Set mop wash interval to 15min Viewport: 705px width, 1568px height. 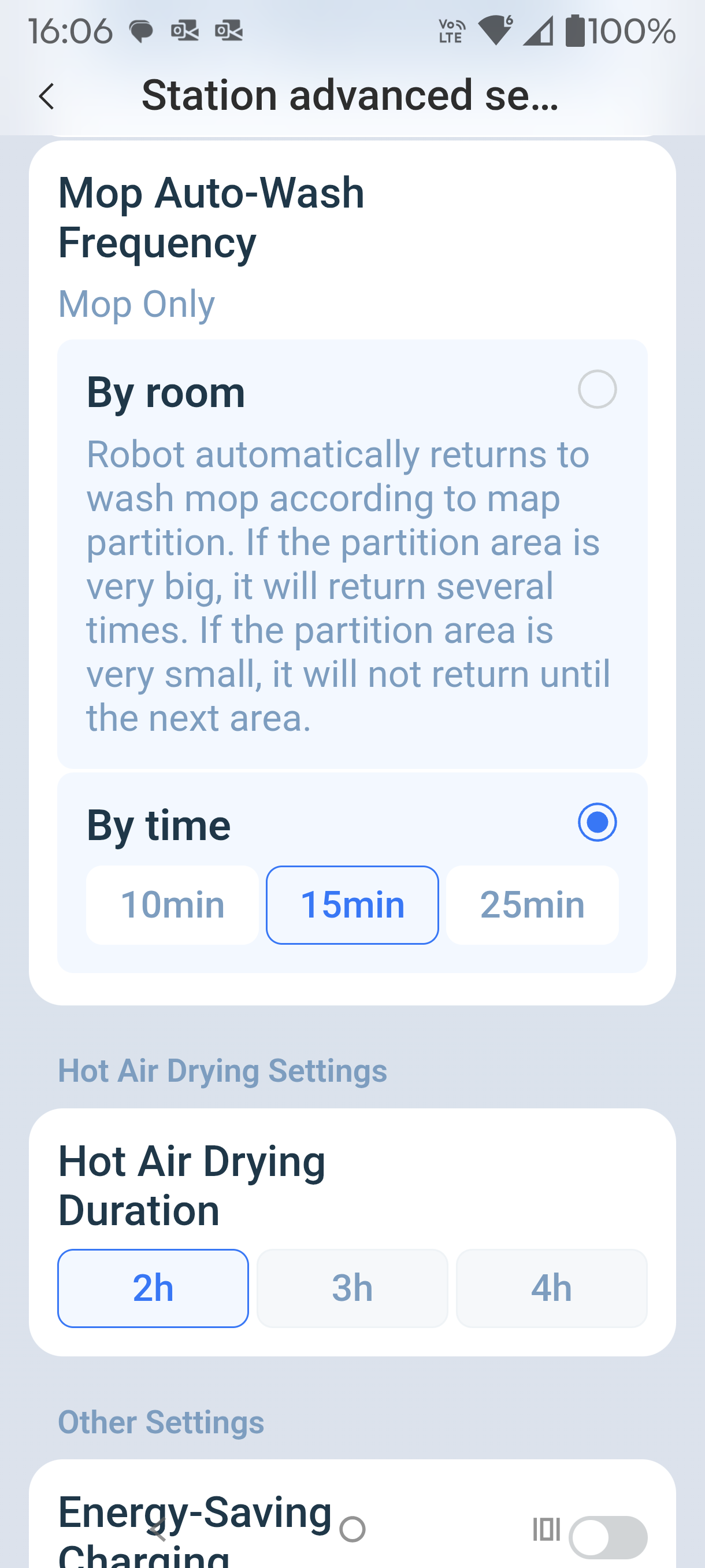[x=352, y=904]
